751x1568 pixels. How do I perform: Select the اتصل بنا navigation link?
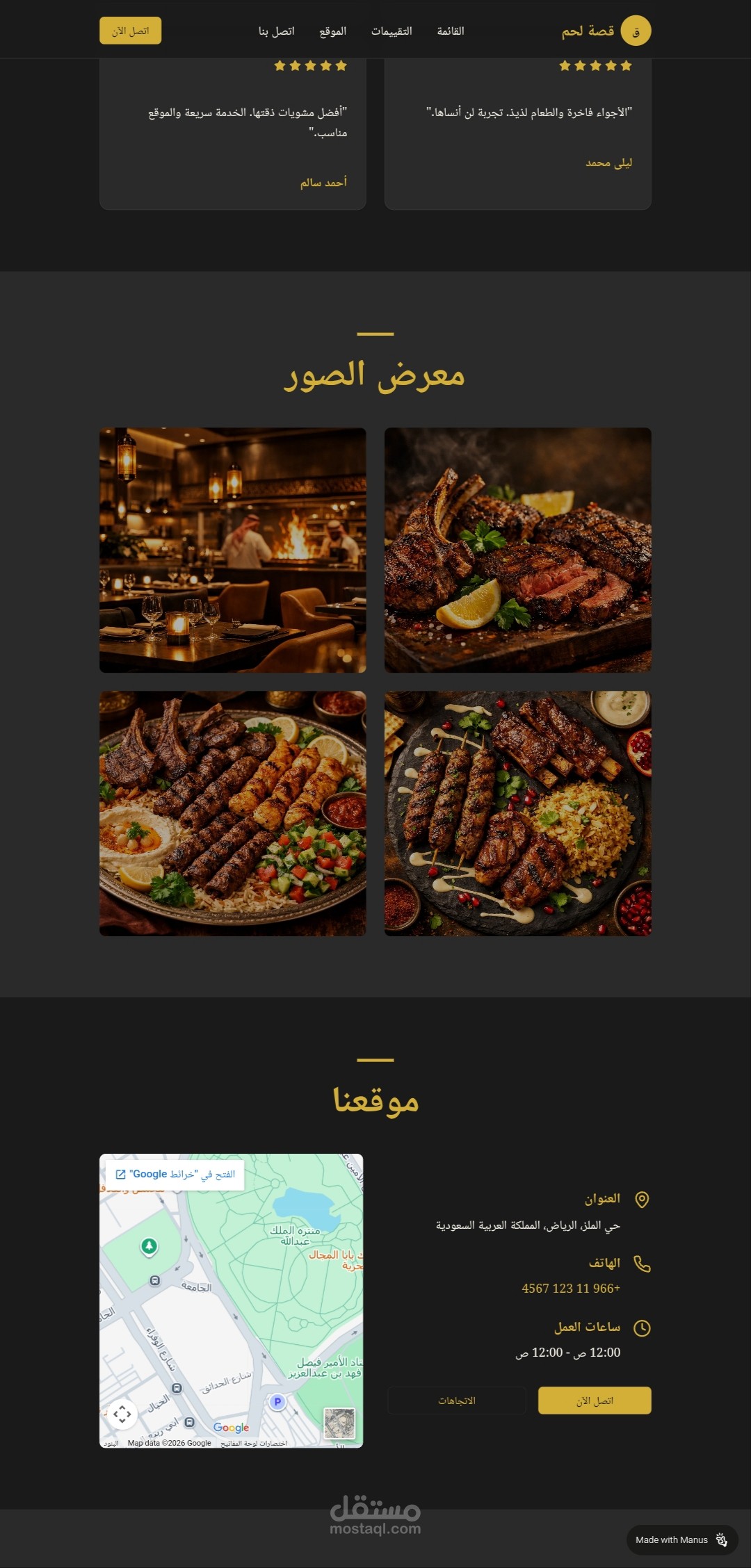tap(276, 31)
